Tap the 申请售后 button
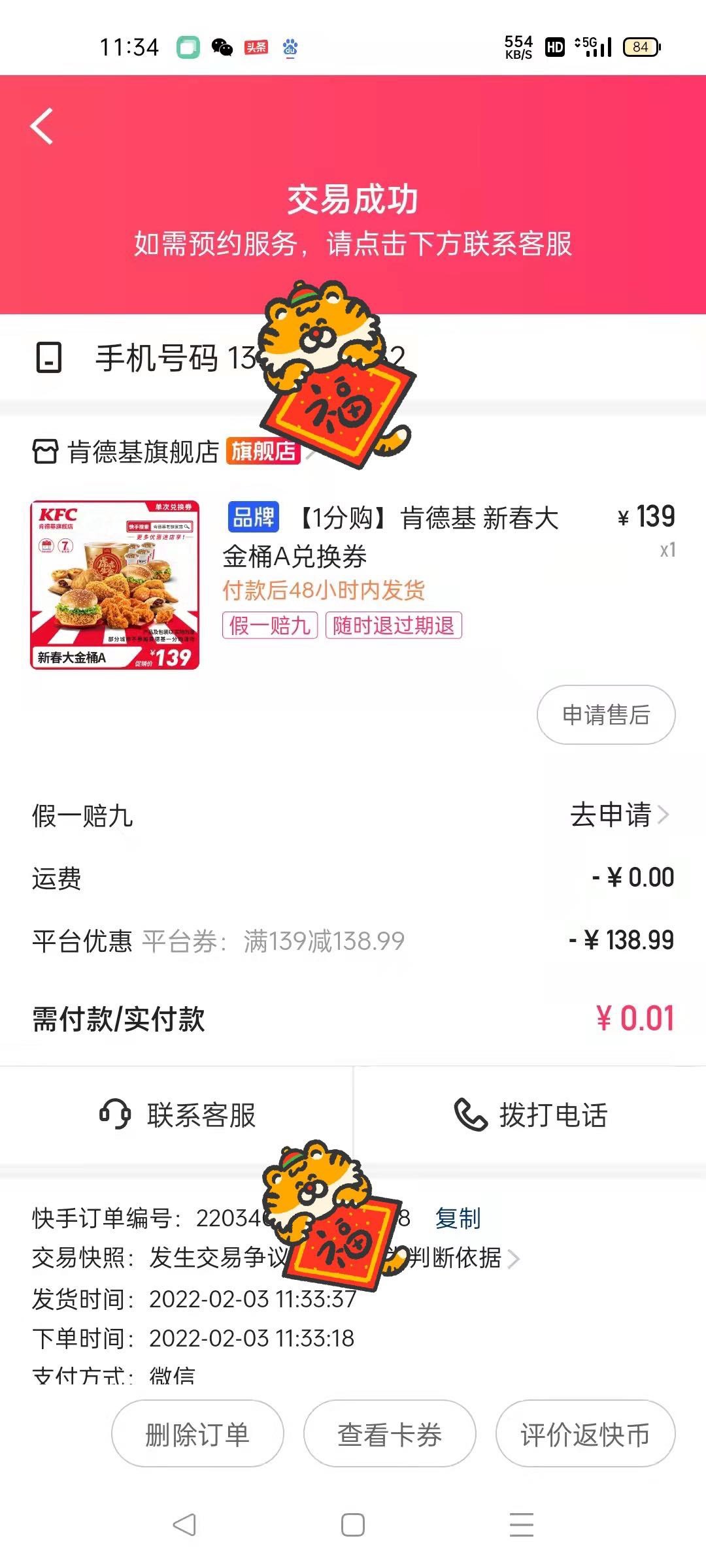This screenshot has height=1568, width=706. click(x=605, y=715)
